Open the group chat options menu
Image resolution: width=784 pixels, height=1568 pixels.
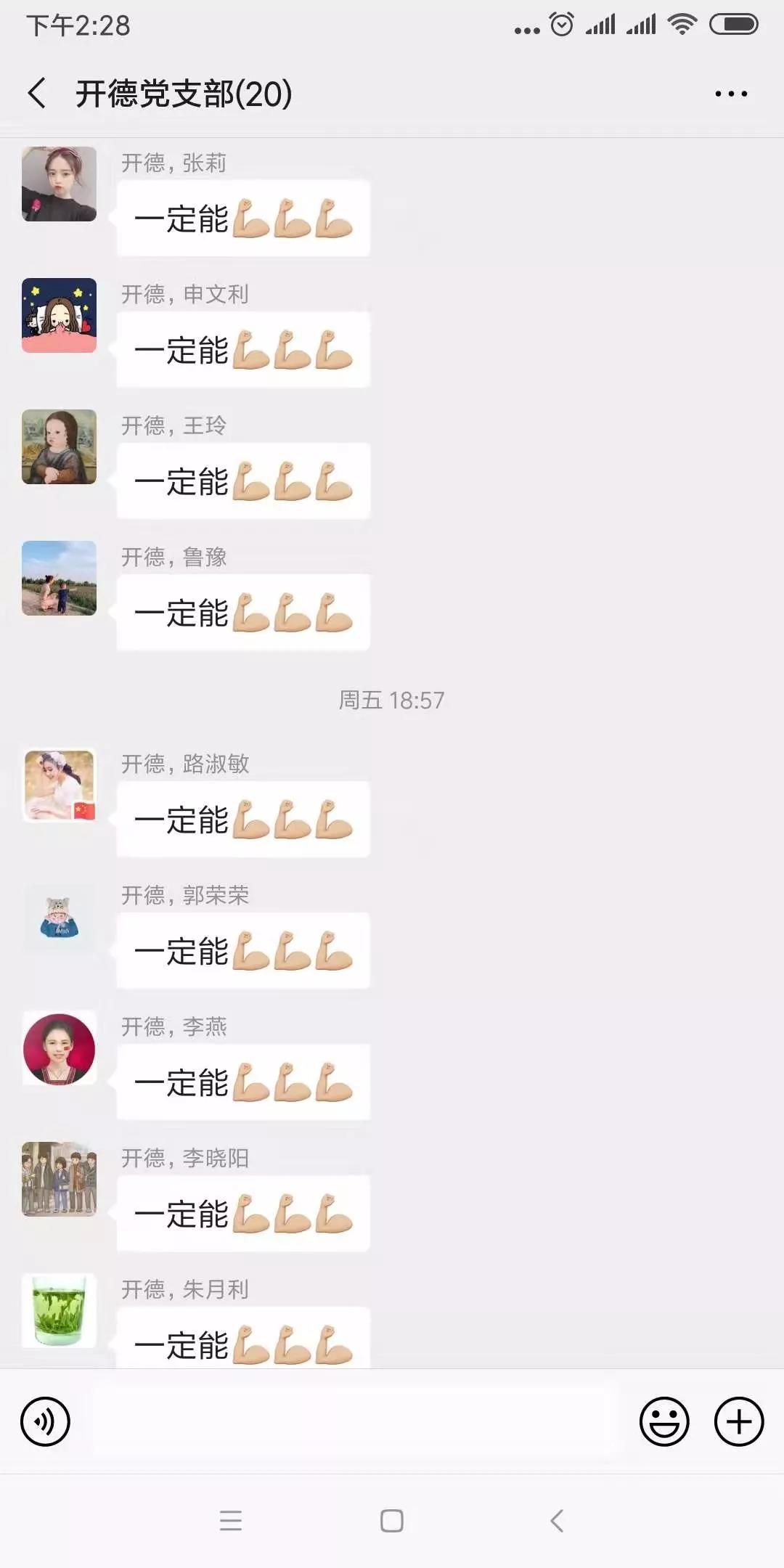tap(731, 94)
